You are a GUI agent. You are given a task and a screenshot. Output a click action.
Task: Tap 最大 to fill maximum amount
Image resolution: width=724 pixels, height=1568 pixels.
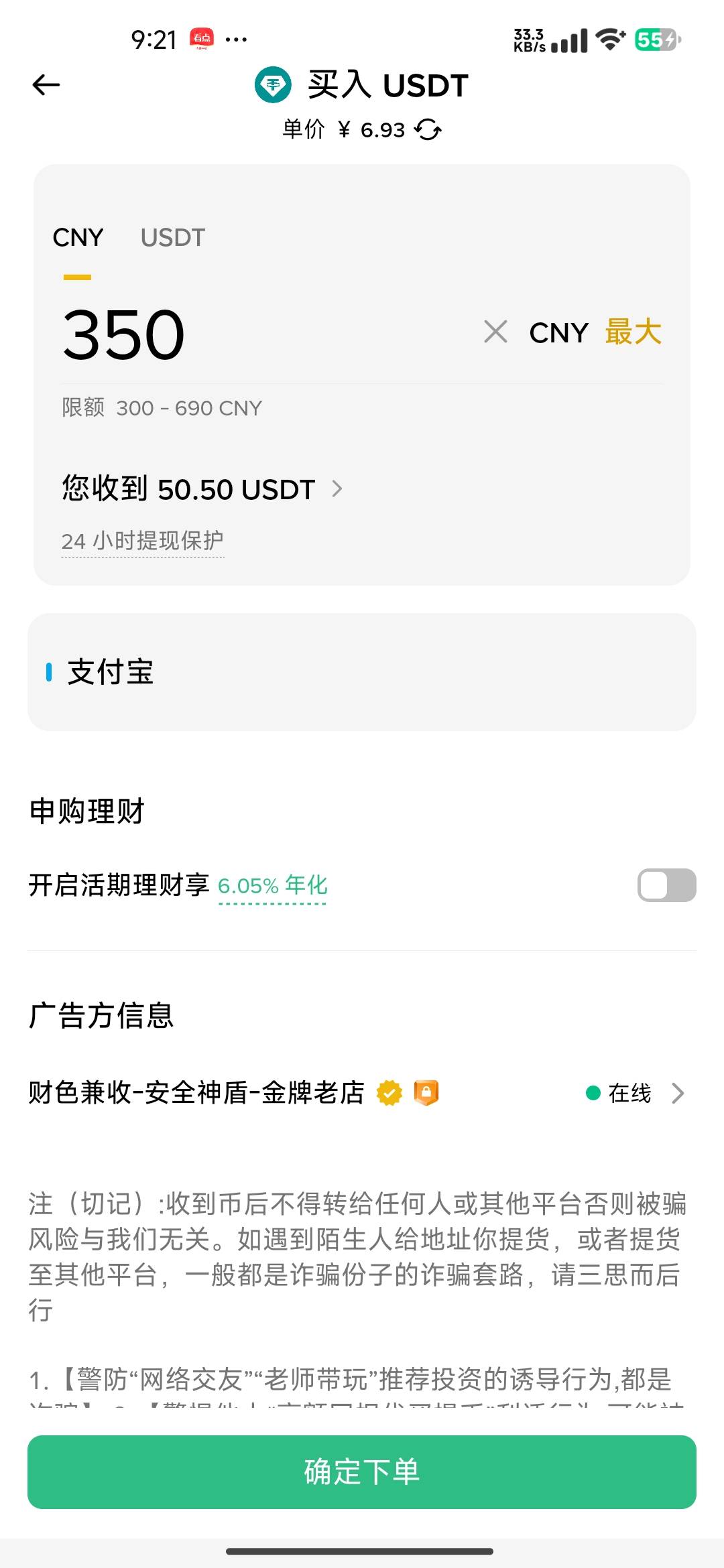click(633, 332)
